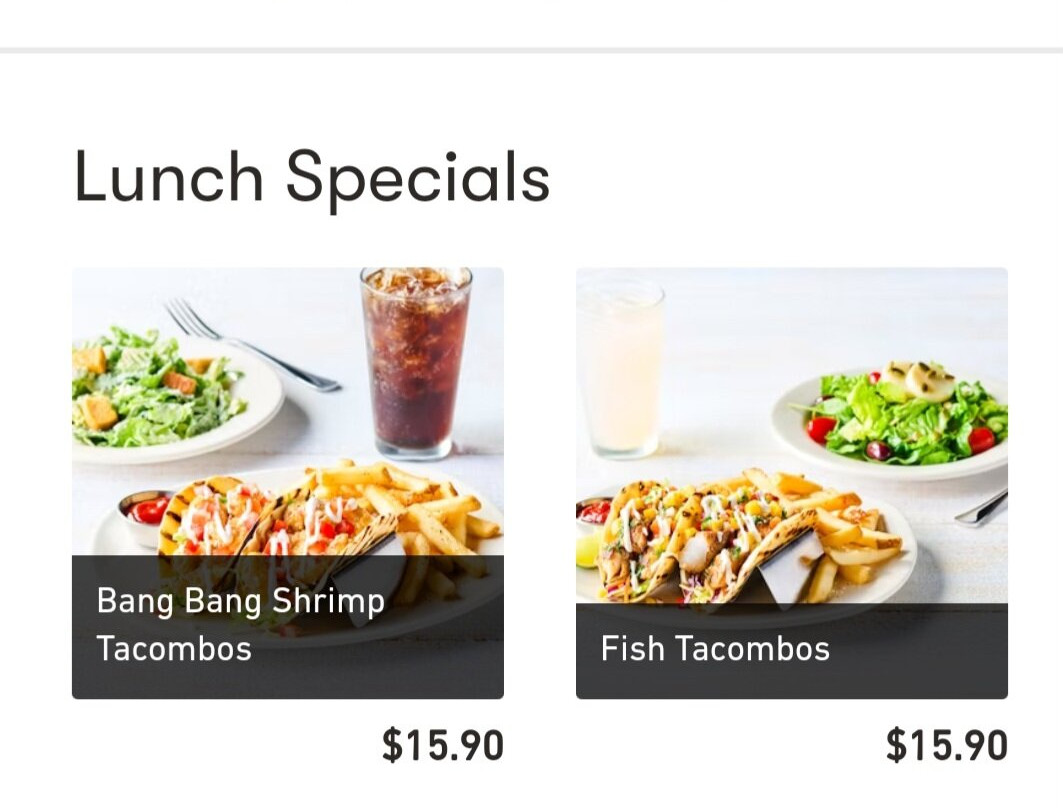Select the Fish Tacombos lunch special

point(792,483)
